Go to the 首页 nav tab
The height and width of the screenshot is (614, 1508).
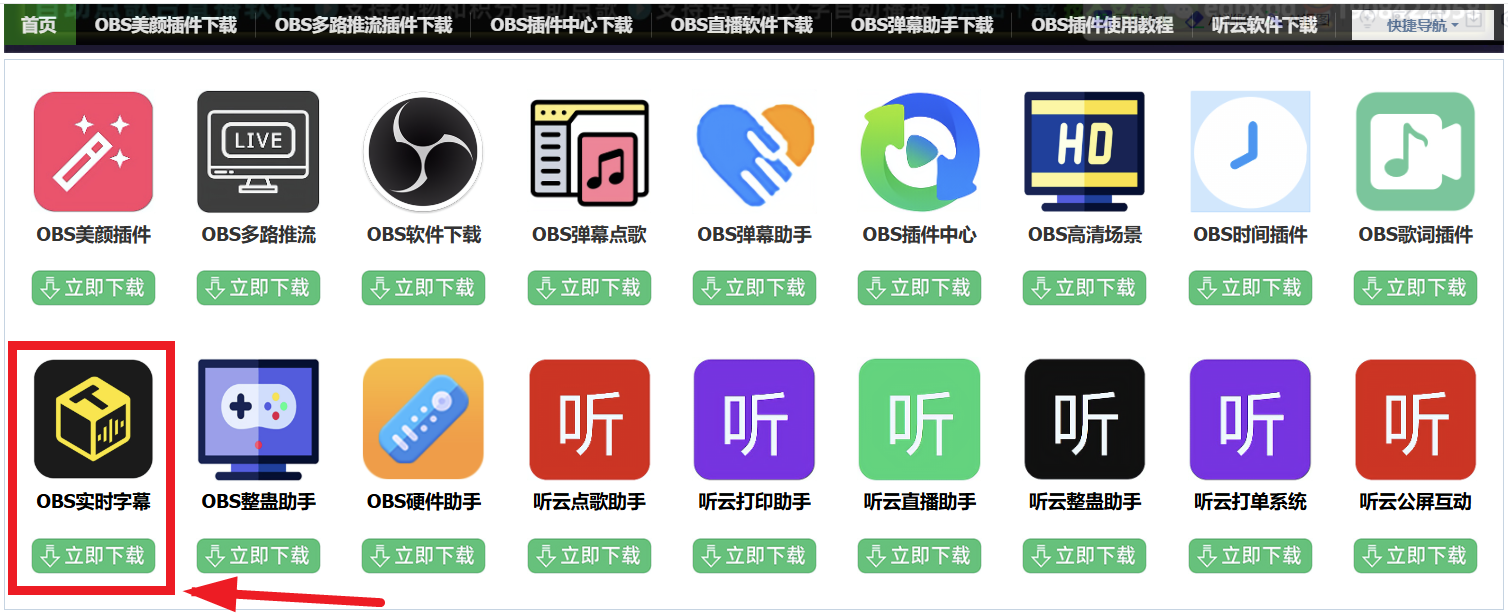coord(38,25)
